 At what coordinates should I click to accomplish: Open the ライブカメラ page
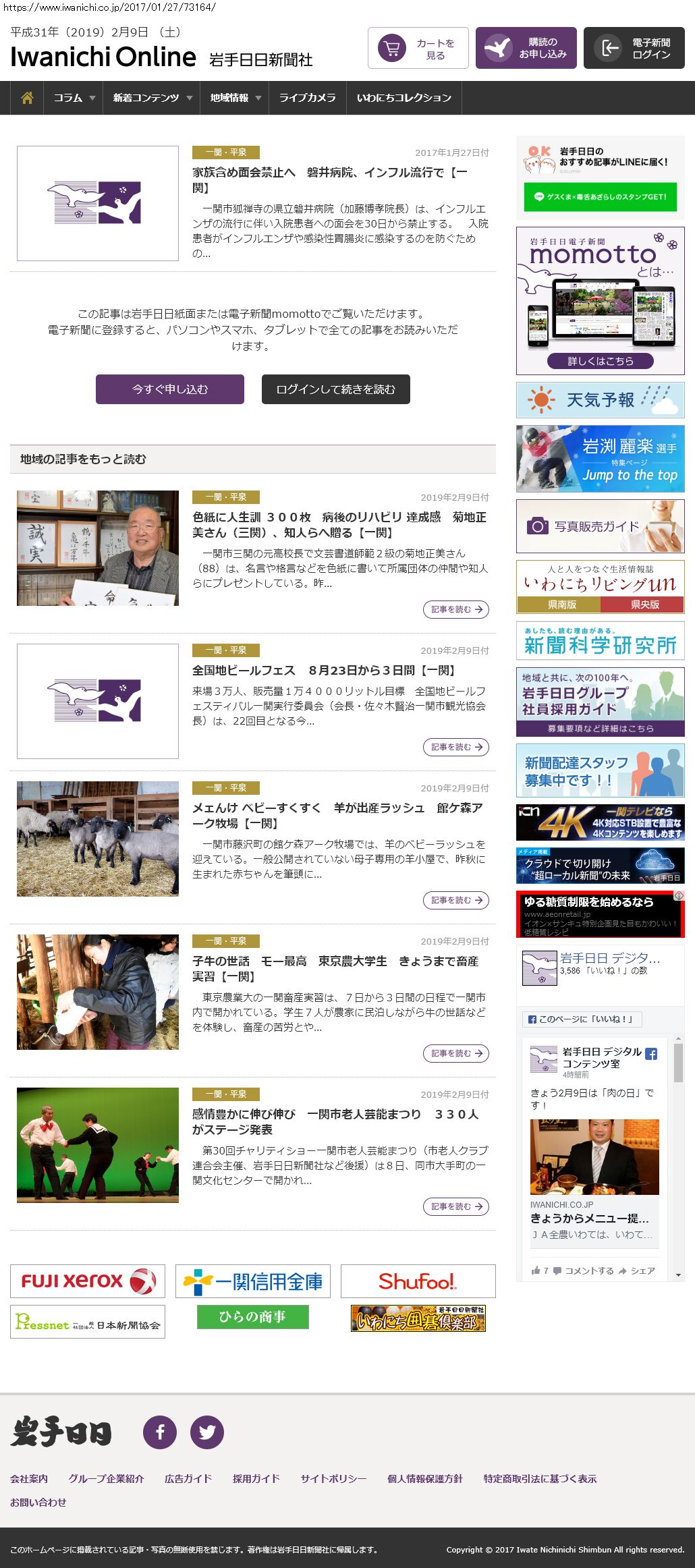[307, 98]
